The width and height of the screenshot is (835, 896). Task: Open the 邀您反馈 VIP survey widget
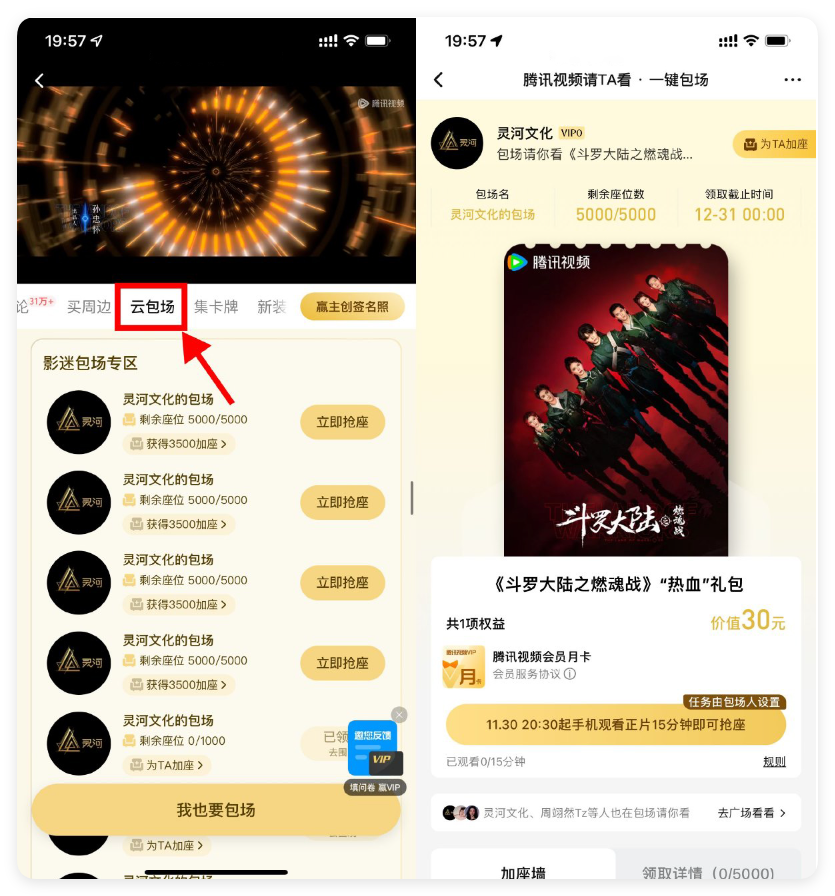[374, 752]
